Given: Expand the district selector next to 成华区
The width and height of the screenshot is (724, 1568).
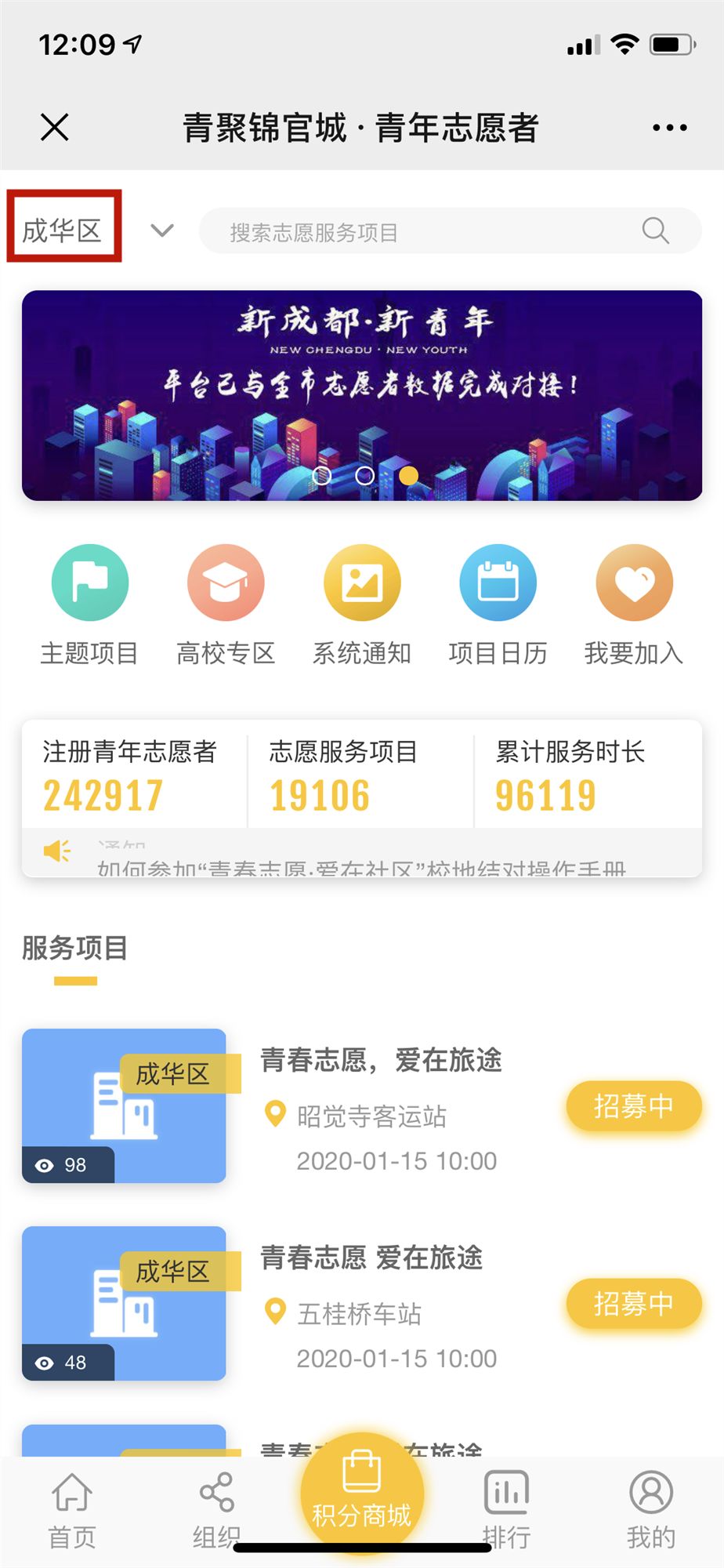Looking at the screenshot, I should coord(161,230).
